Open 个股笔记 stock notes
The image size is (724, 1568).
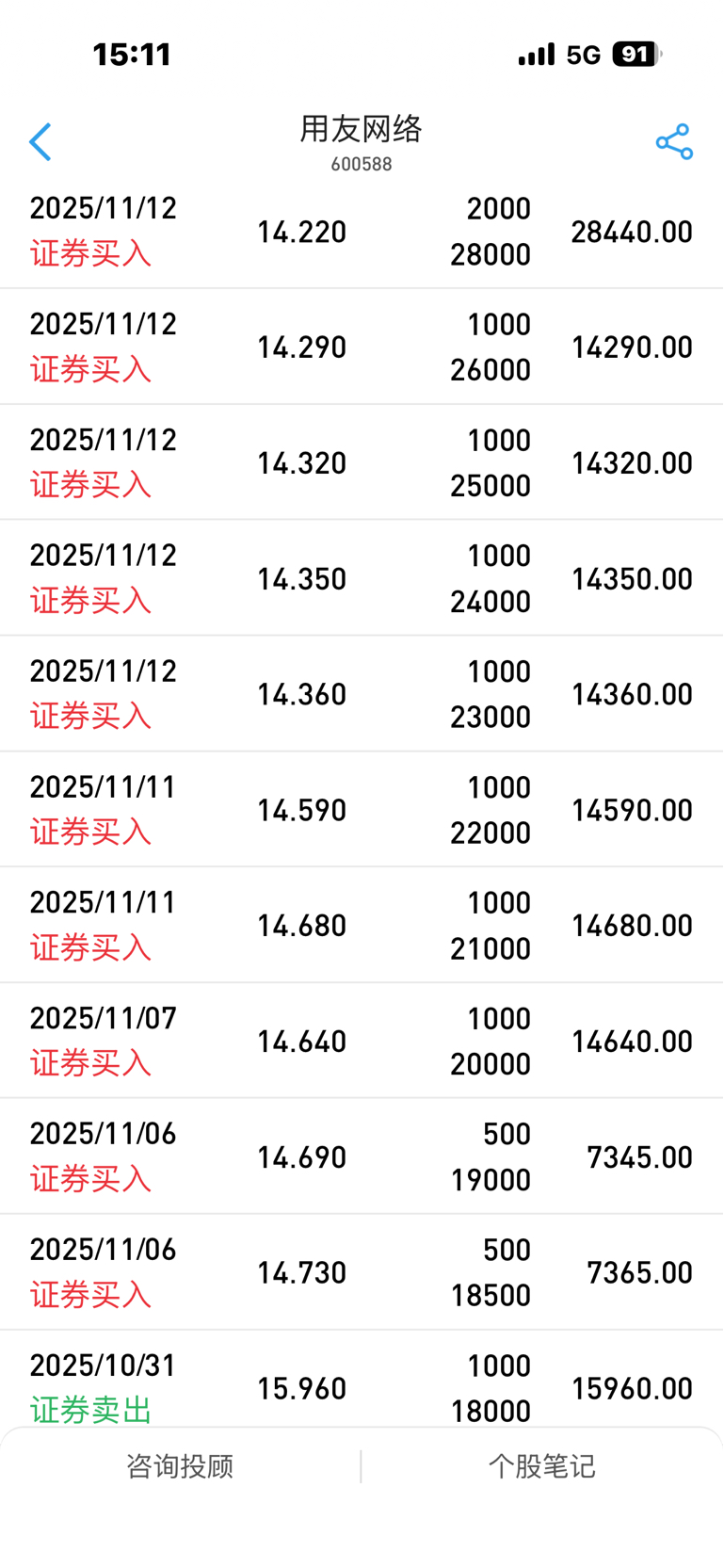click(541, 1466)
